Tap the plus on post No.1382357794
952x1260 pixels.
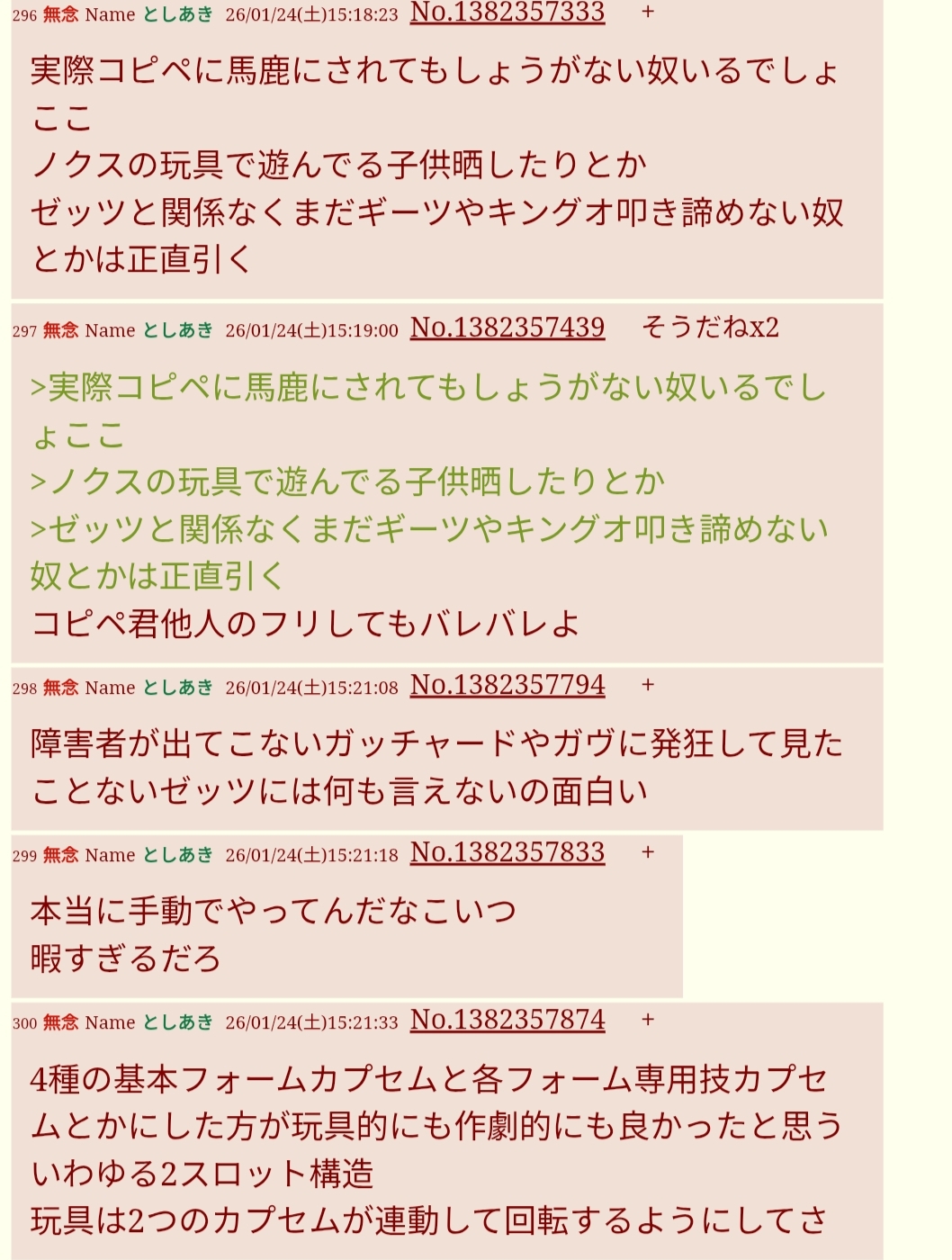pos(647,686)
